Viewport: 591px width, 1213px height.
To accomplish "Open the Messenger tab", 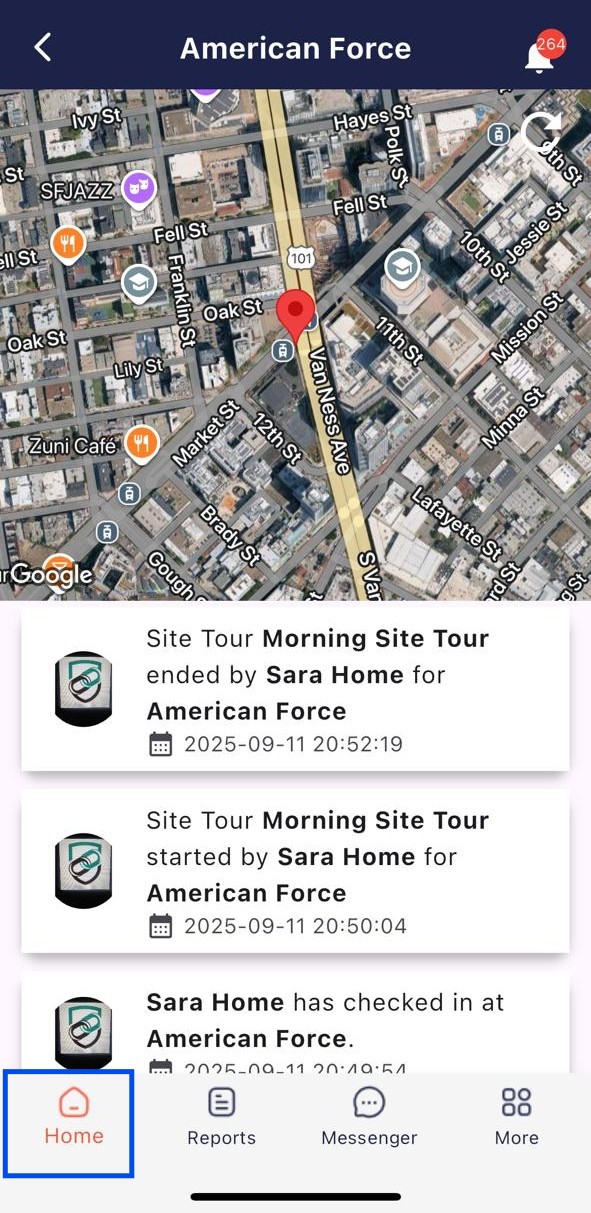I will pyautogui.click(x=369, y=1117).
